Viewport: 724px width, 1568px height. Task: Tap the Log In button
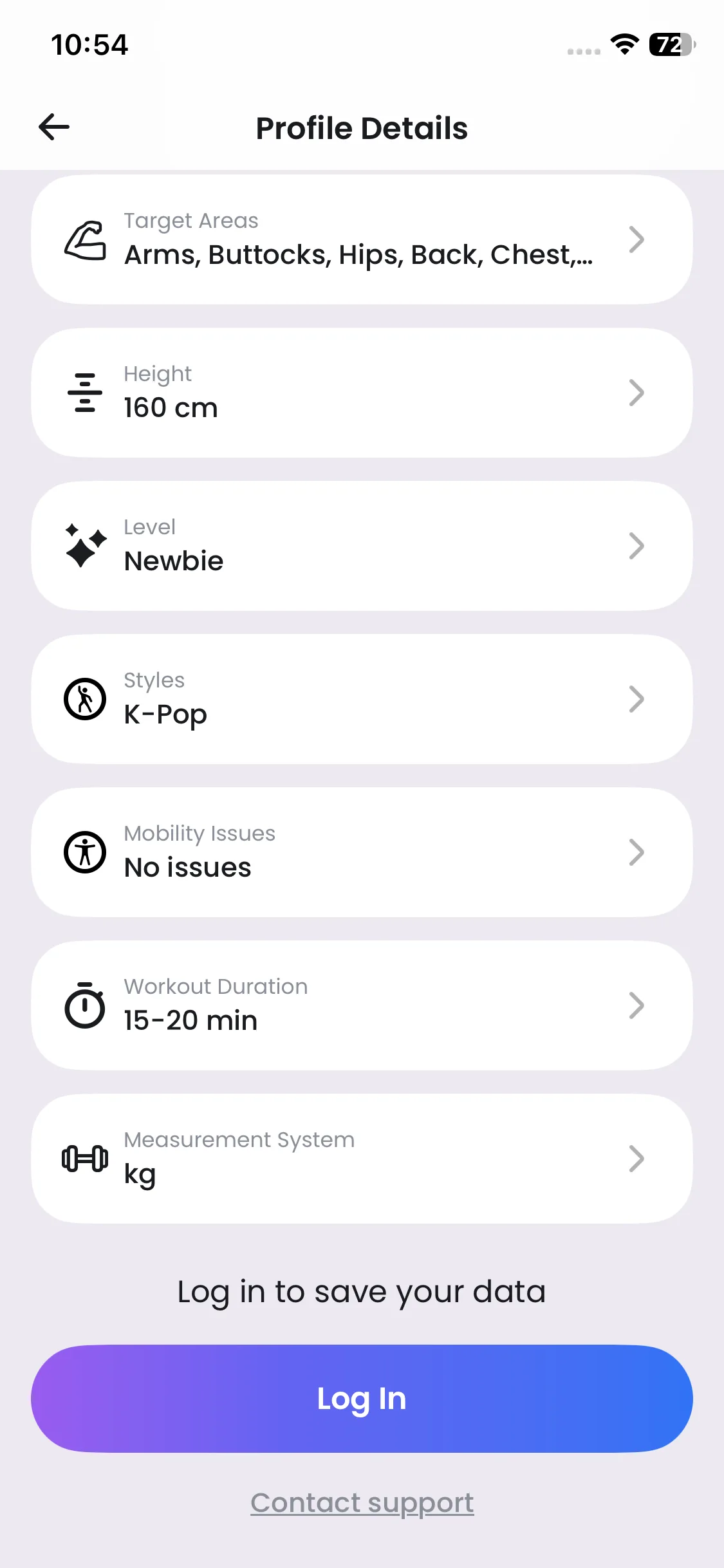(362, 1398)
